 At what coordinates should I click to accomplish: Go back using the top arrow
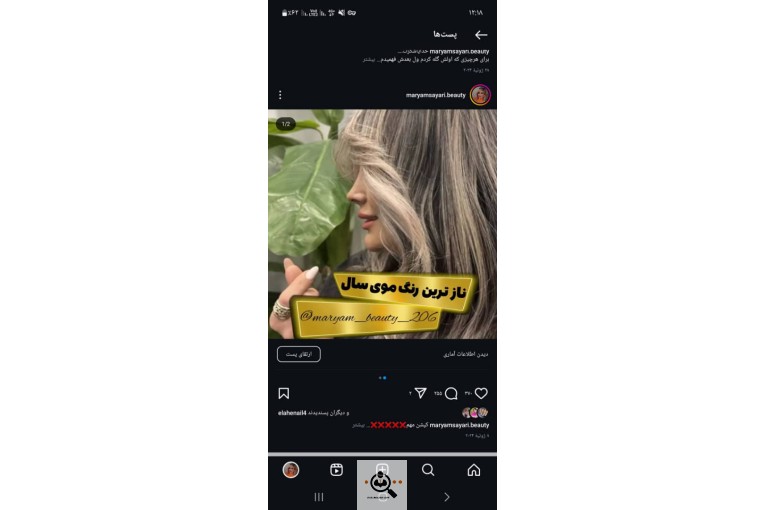(x=481, y=34)
